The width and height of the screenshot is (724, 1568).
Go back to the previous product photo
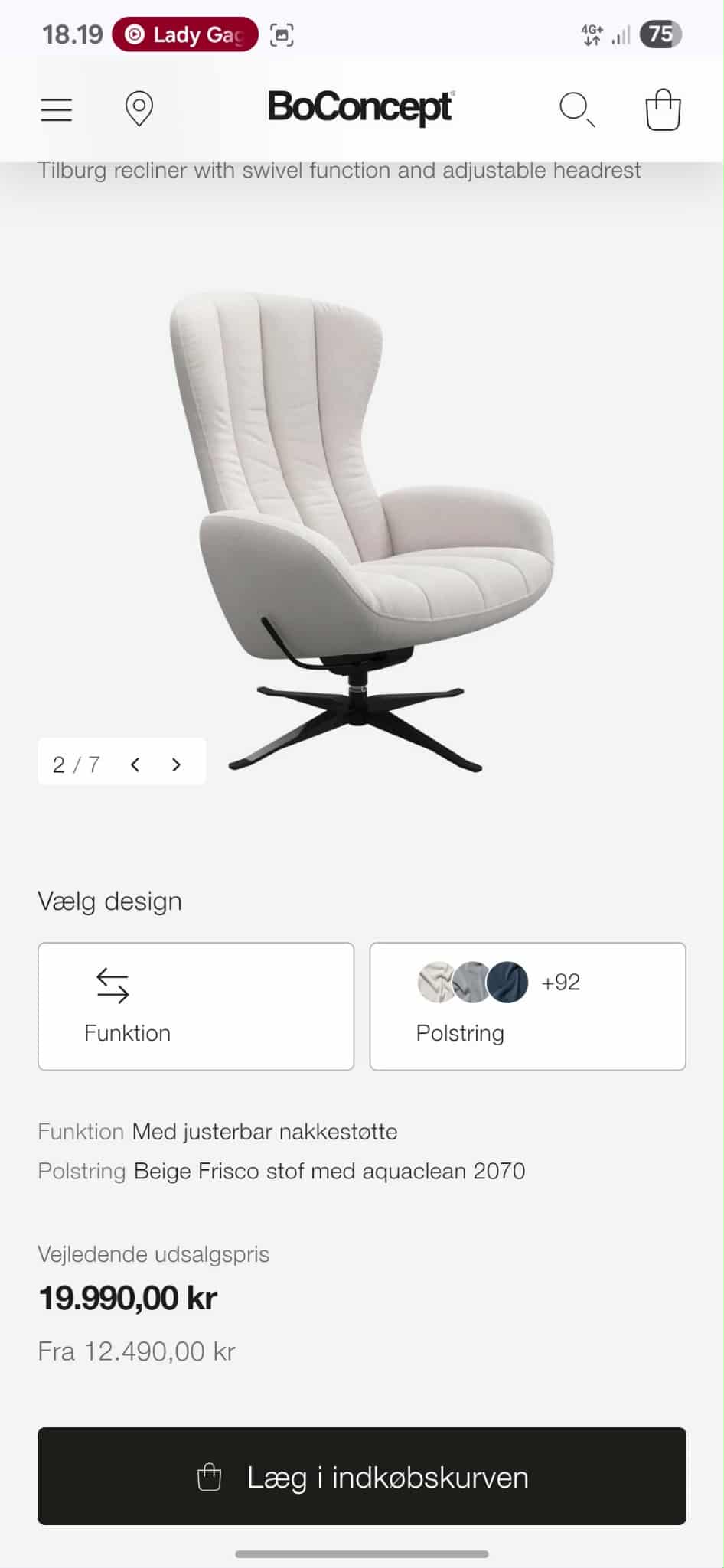135,764
